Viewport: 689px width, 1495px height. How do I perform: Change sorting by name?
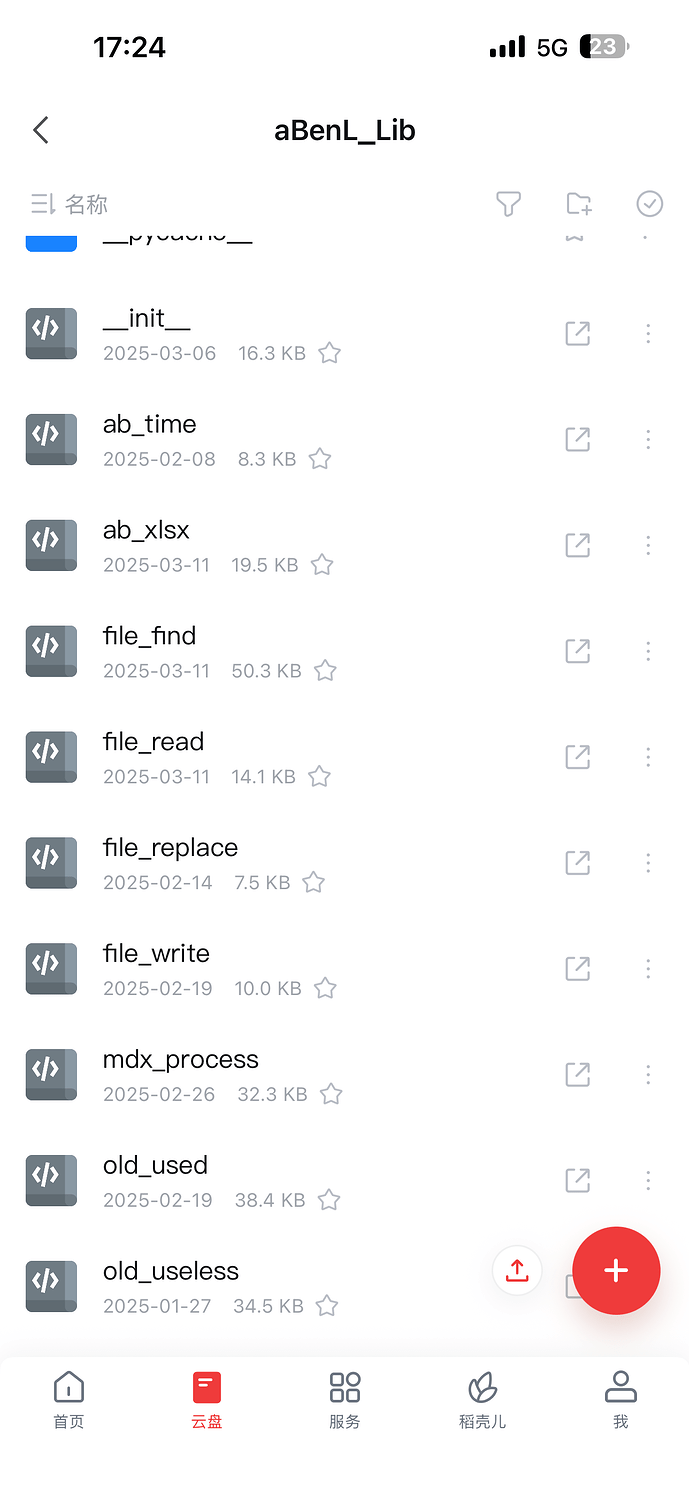70,205
